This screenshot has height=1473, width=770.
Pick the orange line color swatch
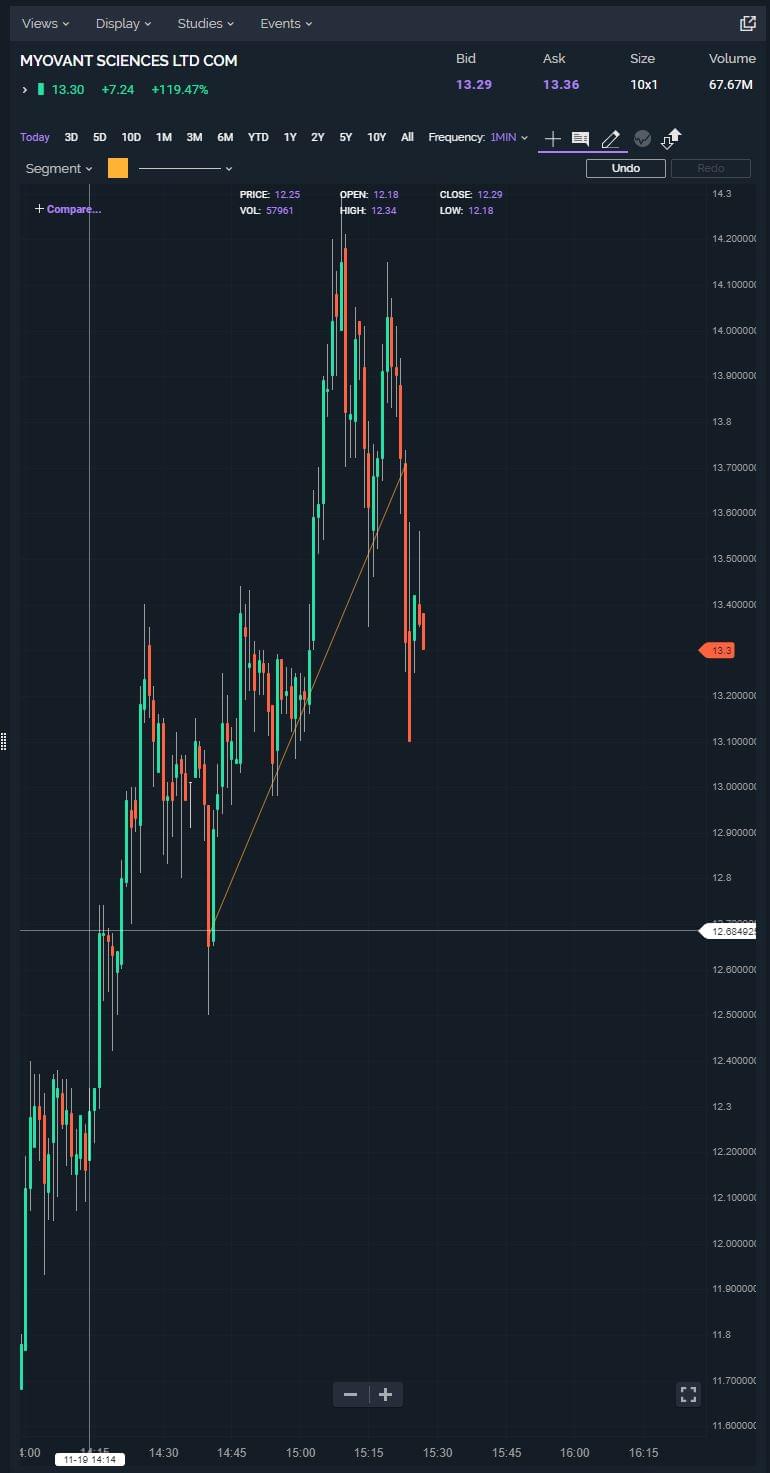tap(118, 168)
